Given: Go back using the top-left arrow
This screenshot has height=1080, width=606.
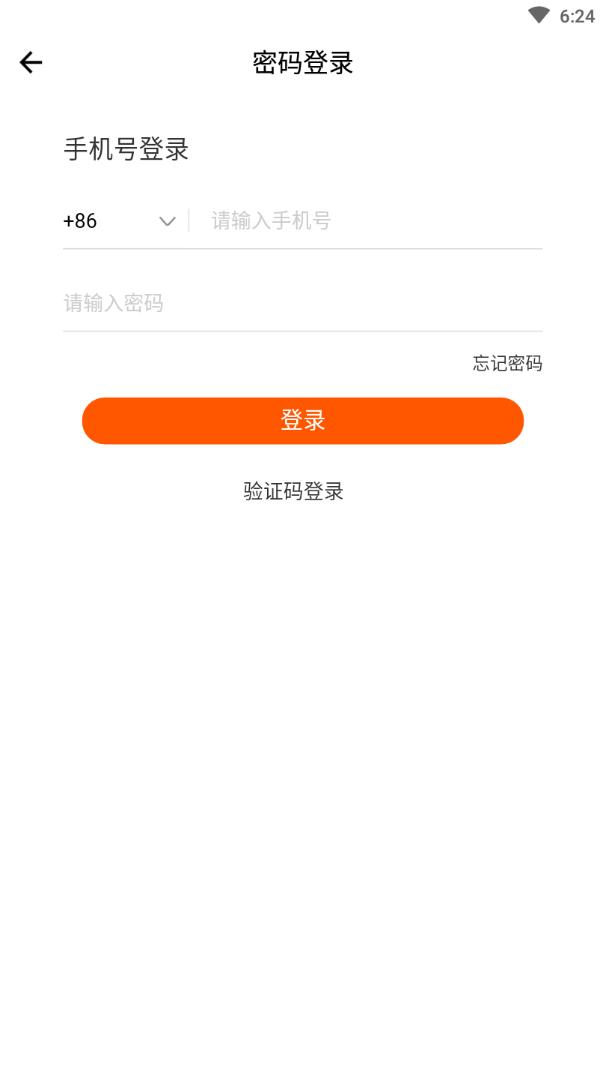Looking at the screenshot, I should click(31, 63).
